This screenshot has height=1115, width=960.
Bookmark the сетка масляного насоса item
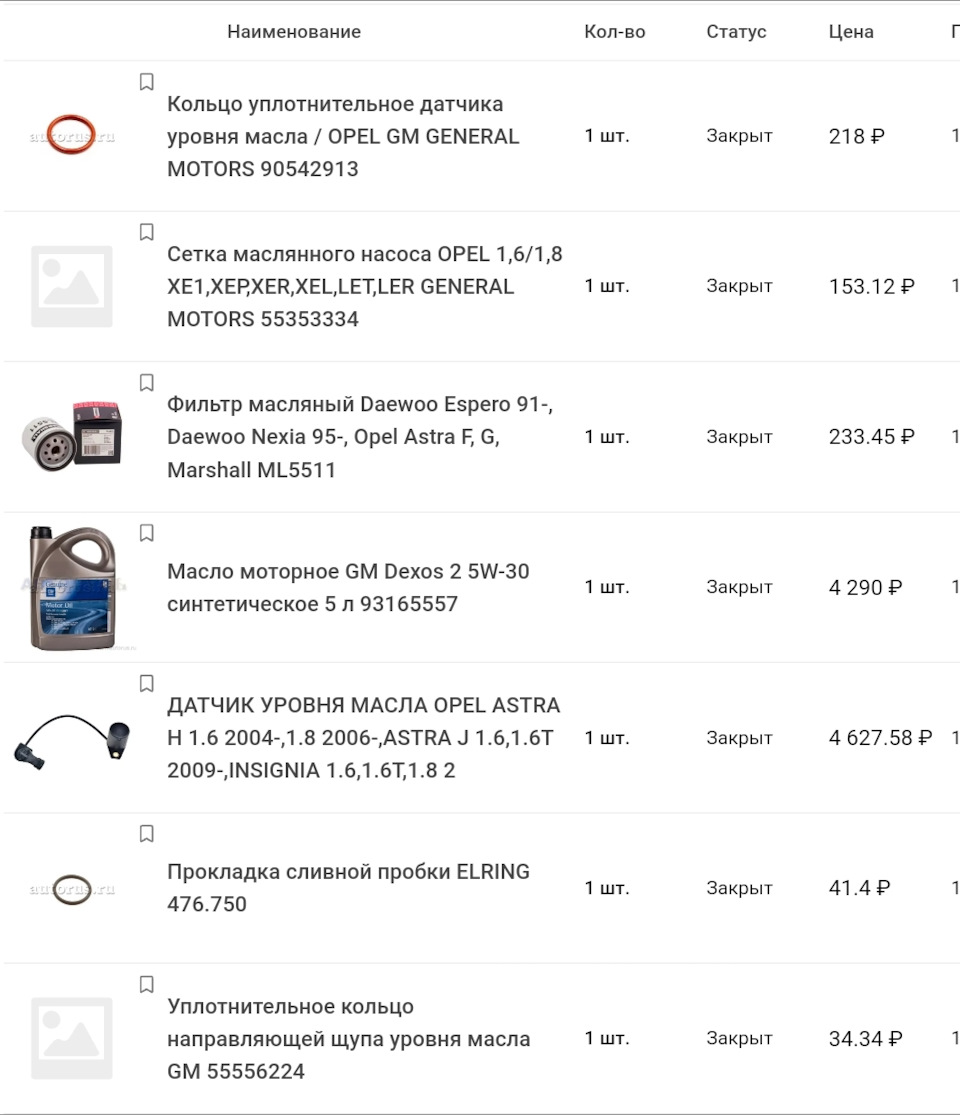coord(147,232)
